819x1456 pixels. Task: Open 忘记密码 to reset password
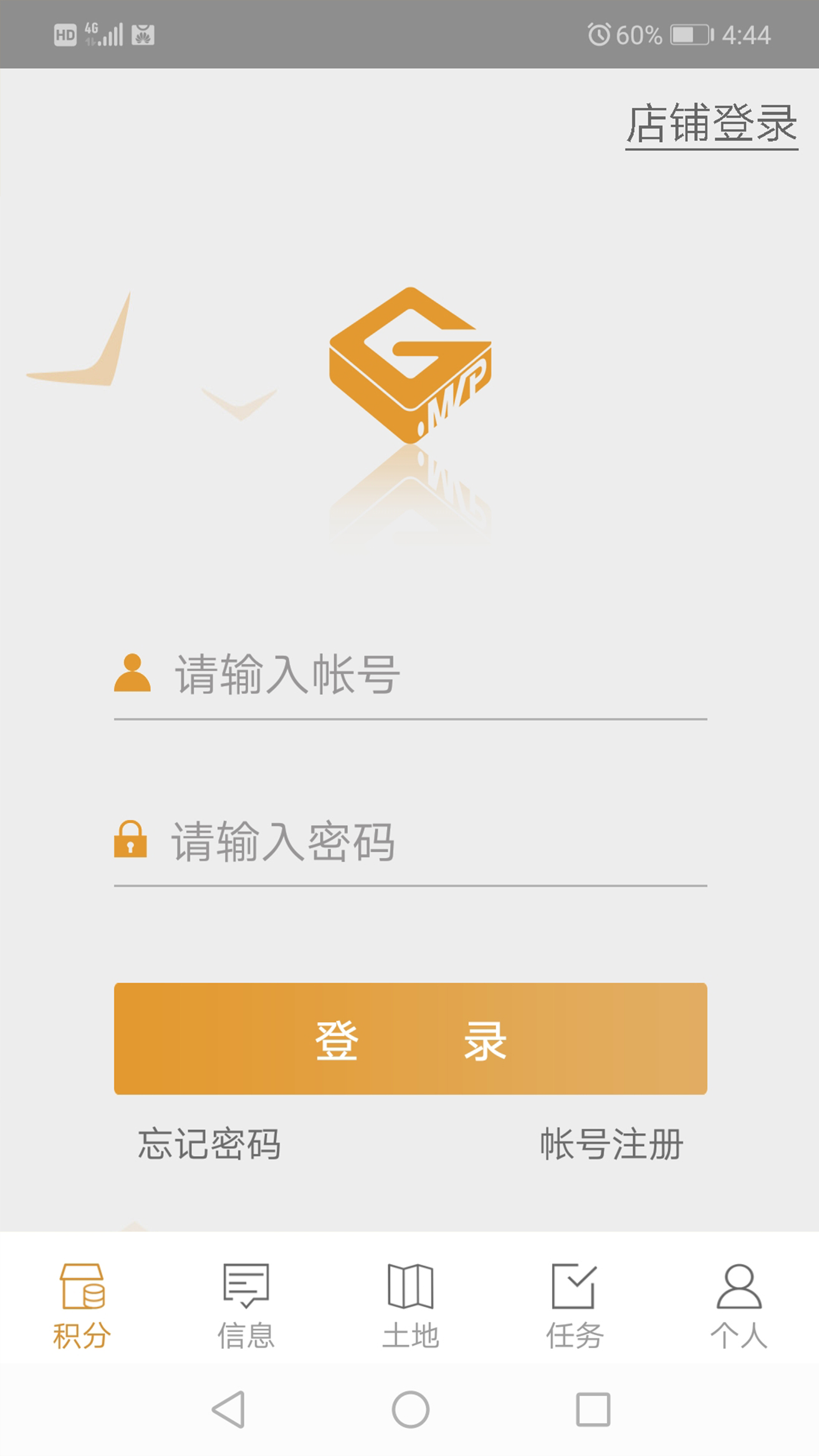[x=209, y=1144]
